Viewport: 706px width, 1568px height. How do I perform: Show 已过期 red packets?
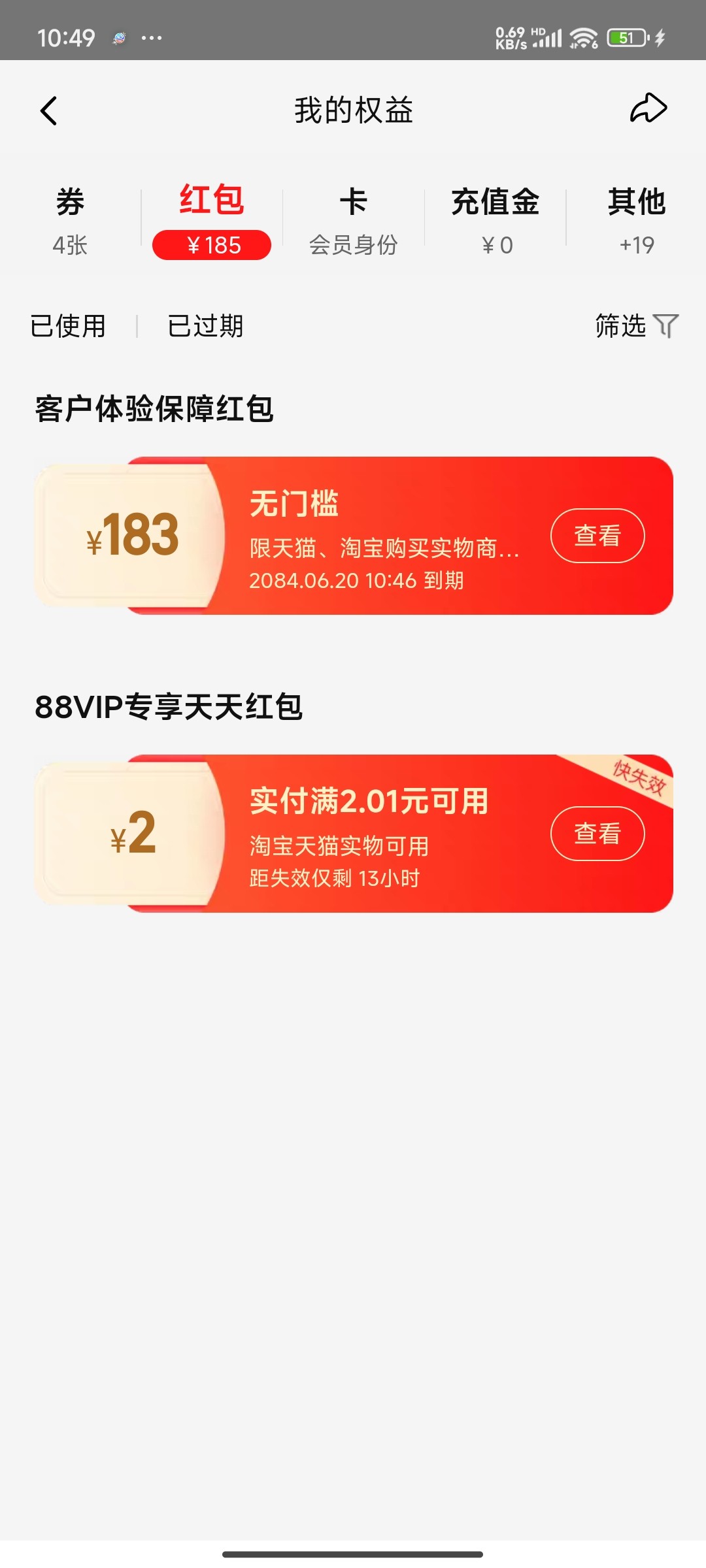pyautogui.click(x=205, y=326)
